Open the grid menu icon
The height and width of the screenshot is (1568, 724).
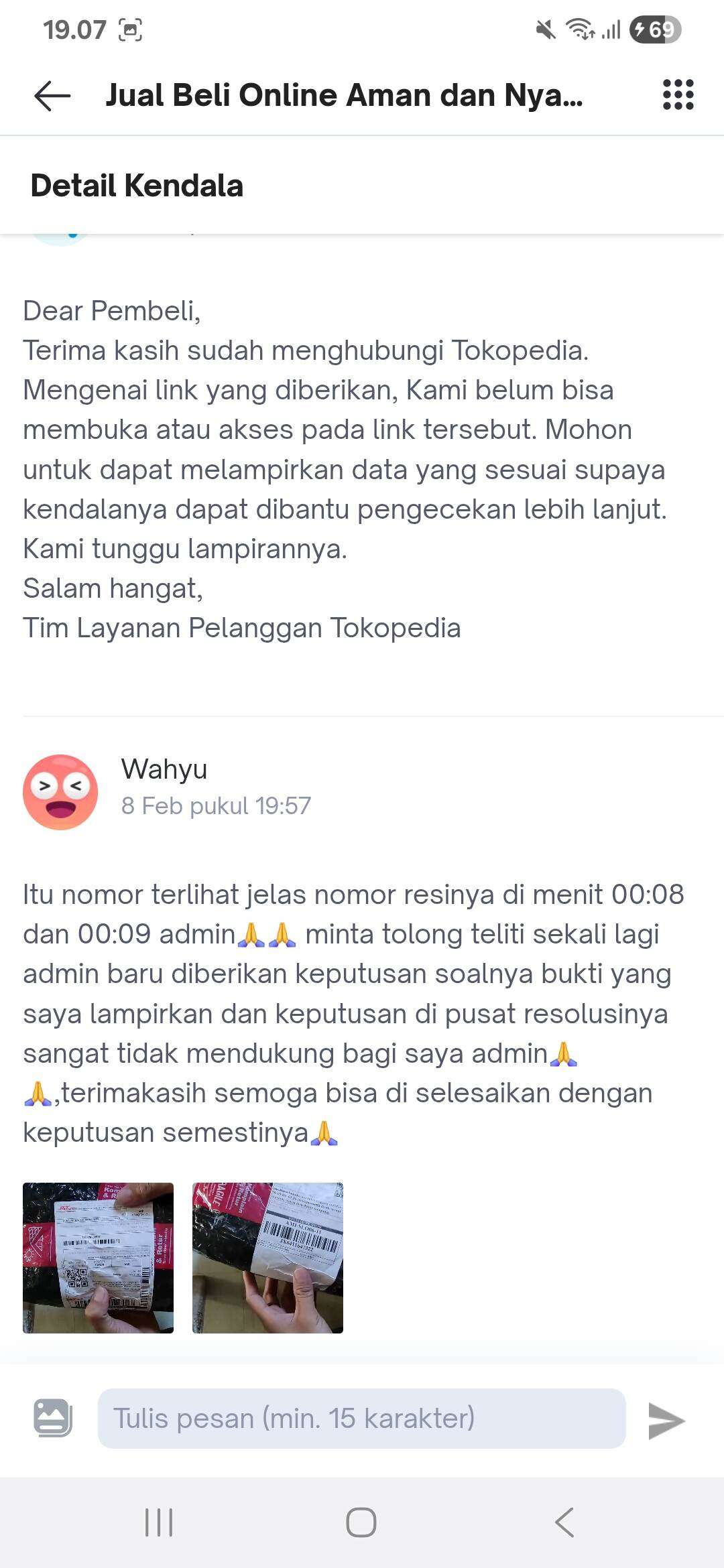(678, 94)
